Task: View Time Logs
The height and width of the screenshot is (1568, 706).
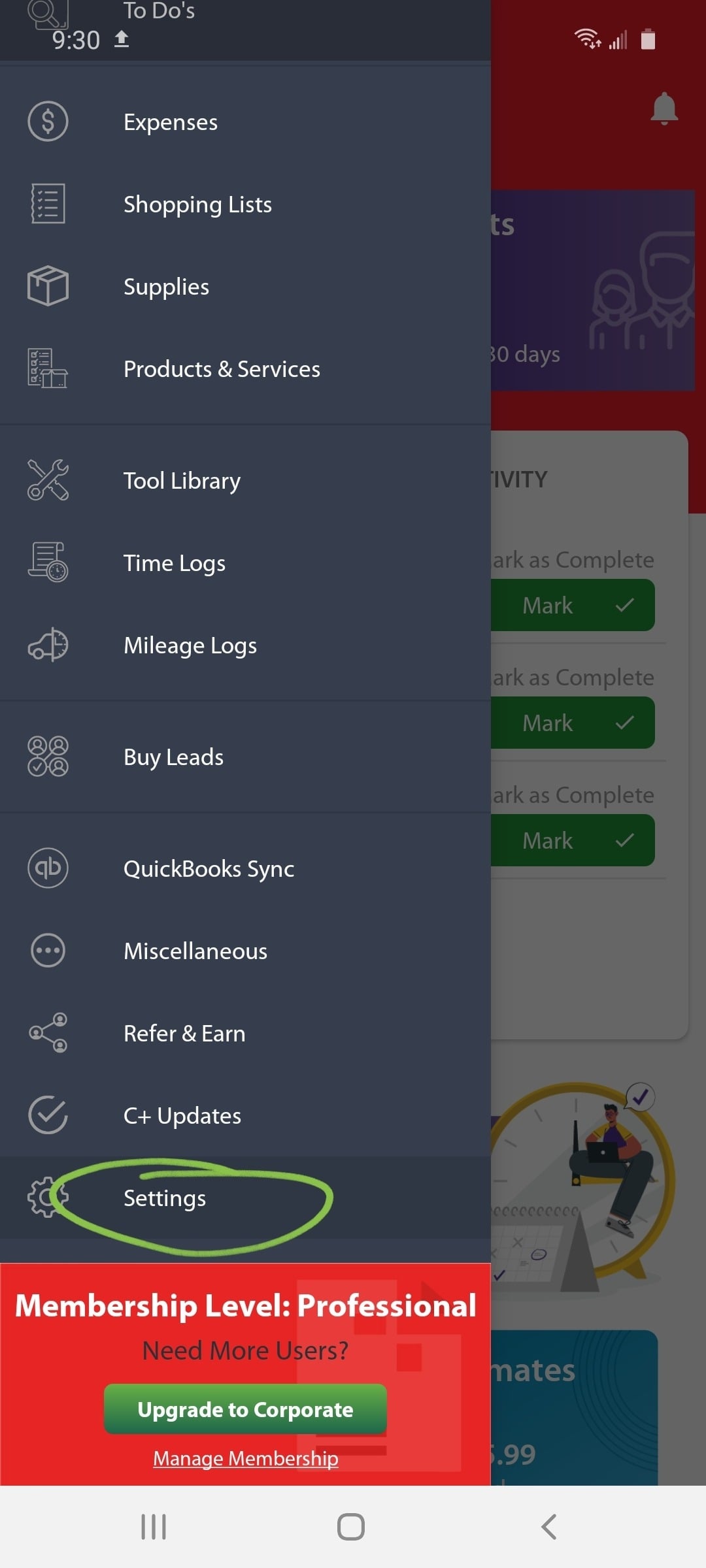Action: click(174, 563)
